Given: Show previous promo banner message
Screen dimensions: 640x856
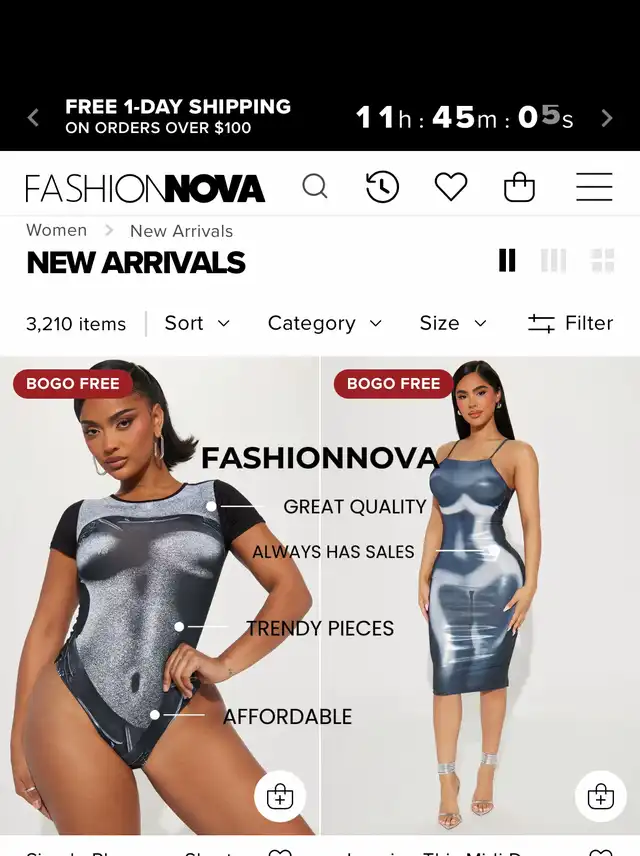Looking at the screenshot, I should (x=33, y=117).
